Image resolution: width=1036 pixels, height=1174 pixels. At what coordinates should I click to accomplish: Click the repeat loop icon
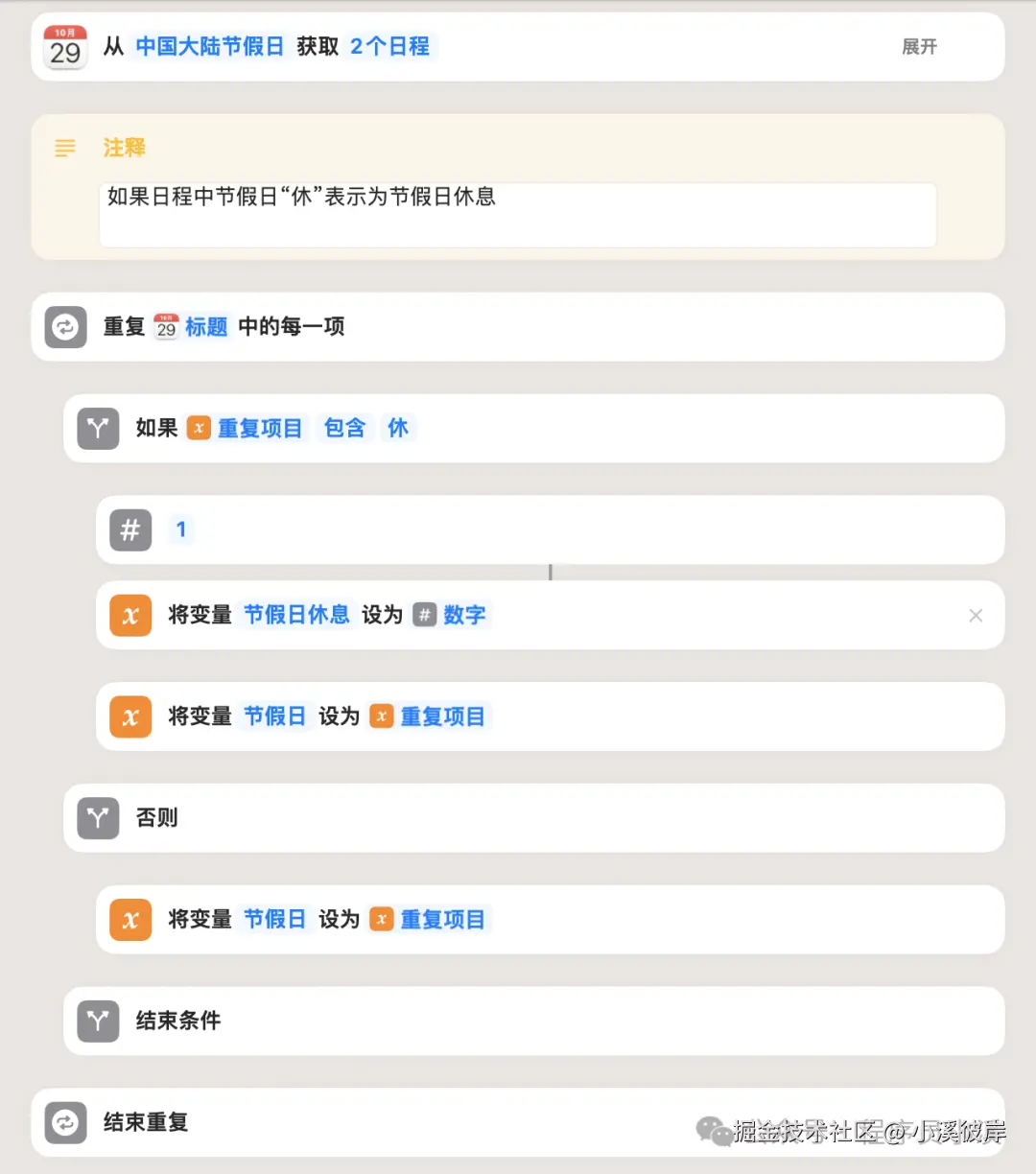click(x=64, y=326)
